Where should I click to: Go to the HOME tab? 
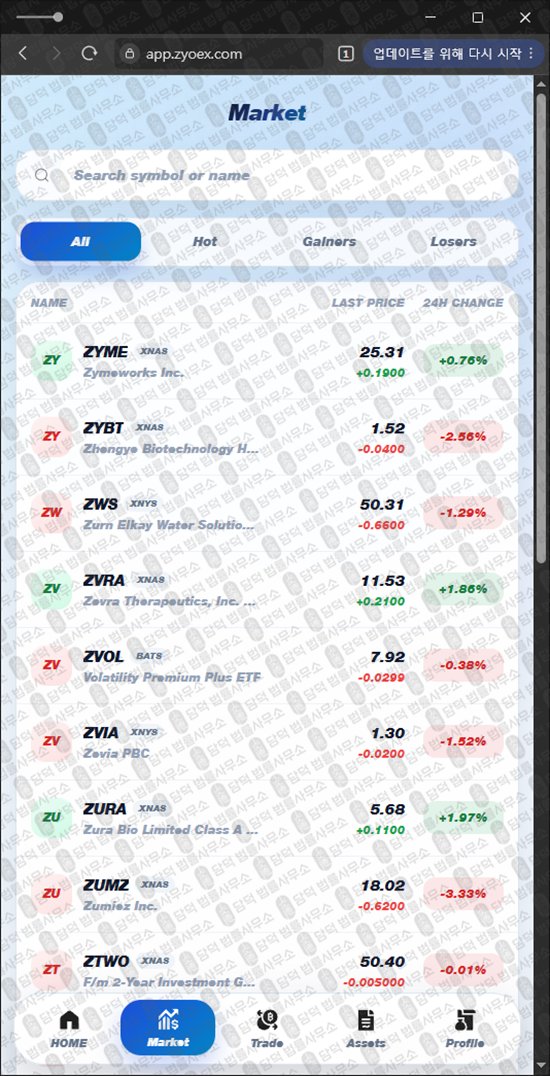coord(69,1028)
